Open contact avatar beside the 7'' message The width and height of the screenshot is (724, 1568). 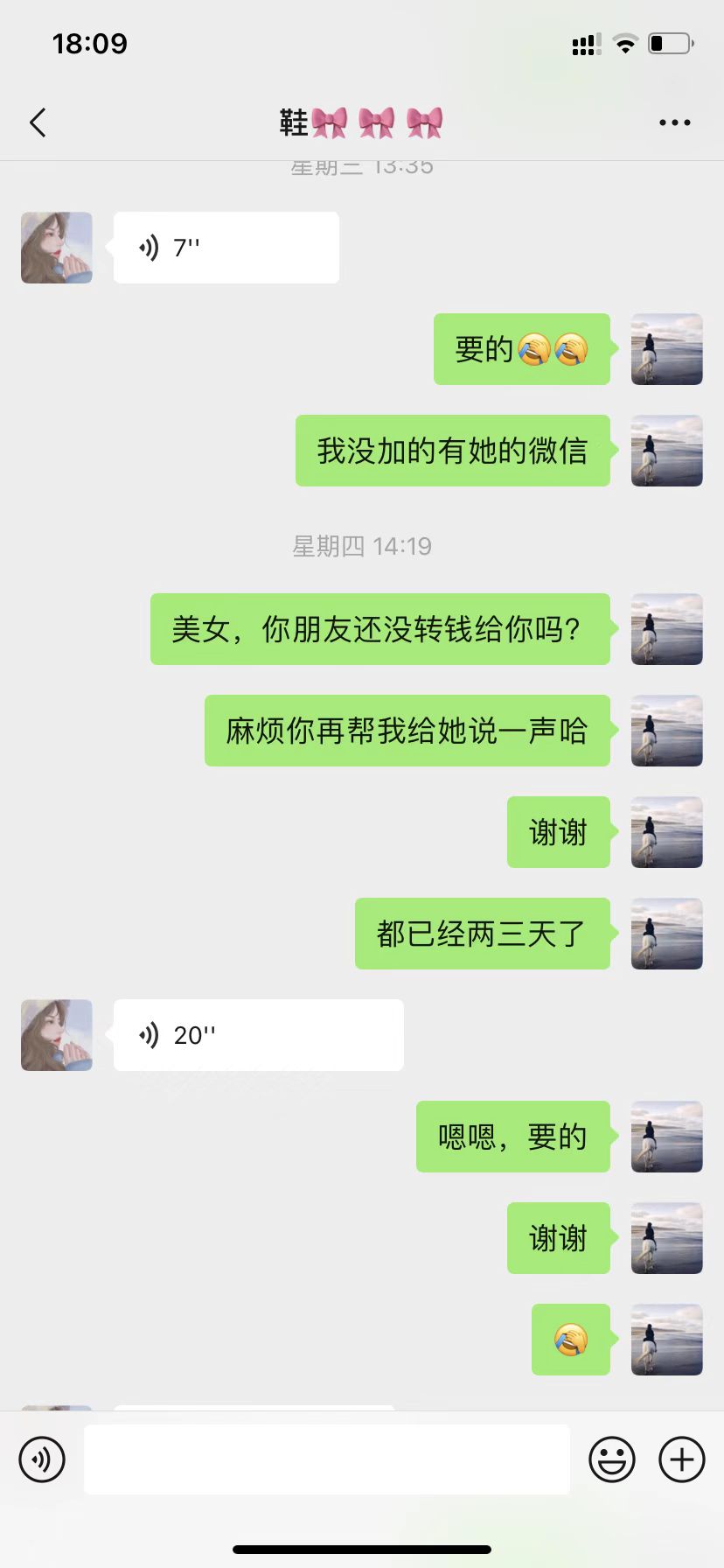point(57,248)
